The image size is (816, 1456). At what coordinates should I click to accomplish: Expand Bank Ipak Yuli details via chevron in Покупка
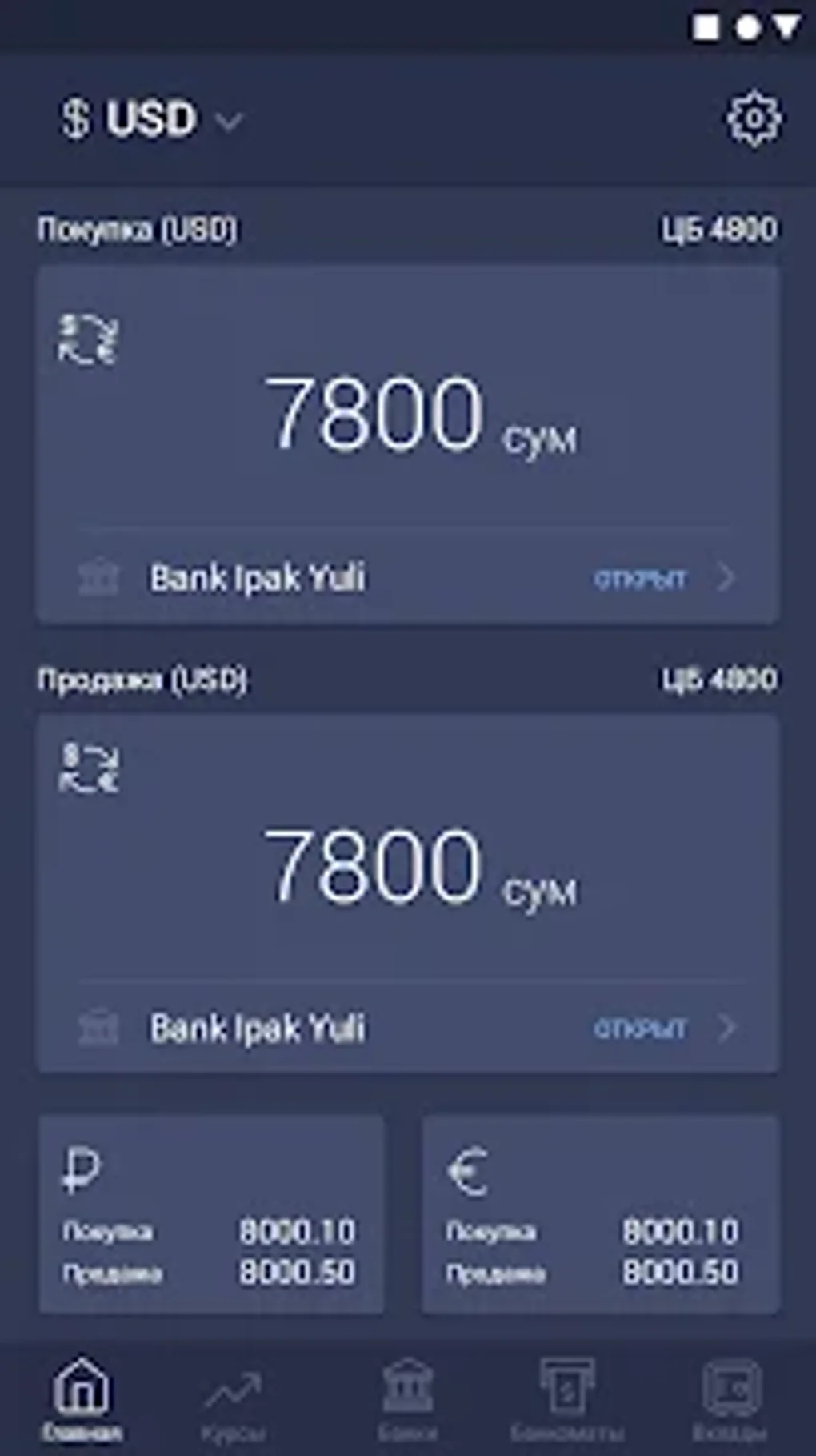727,578
